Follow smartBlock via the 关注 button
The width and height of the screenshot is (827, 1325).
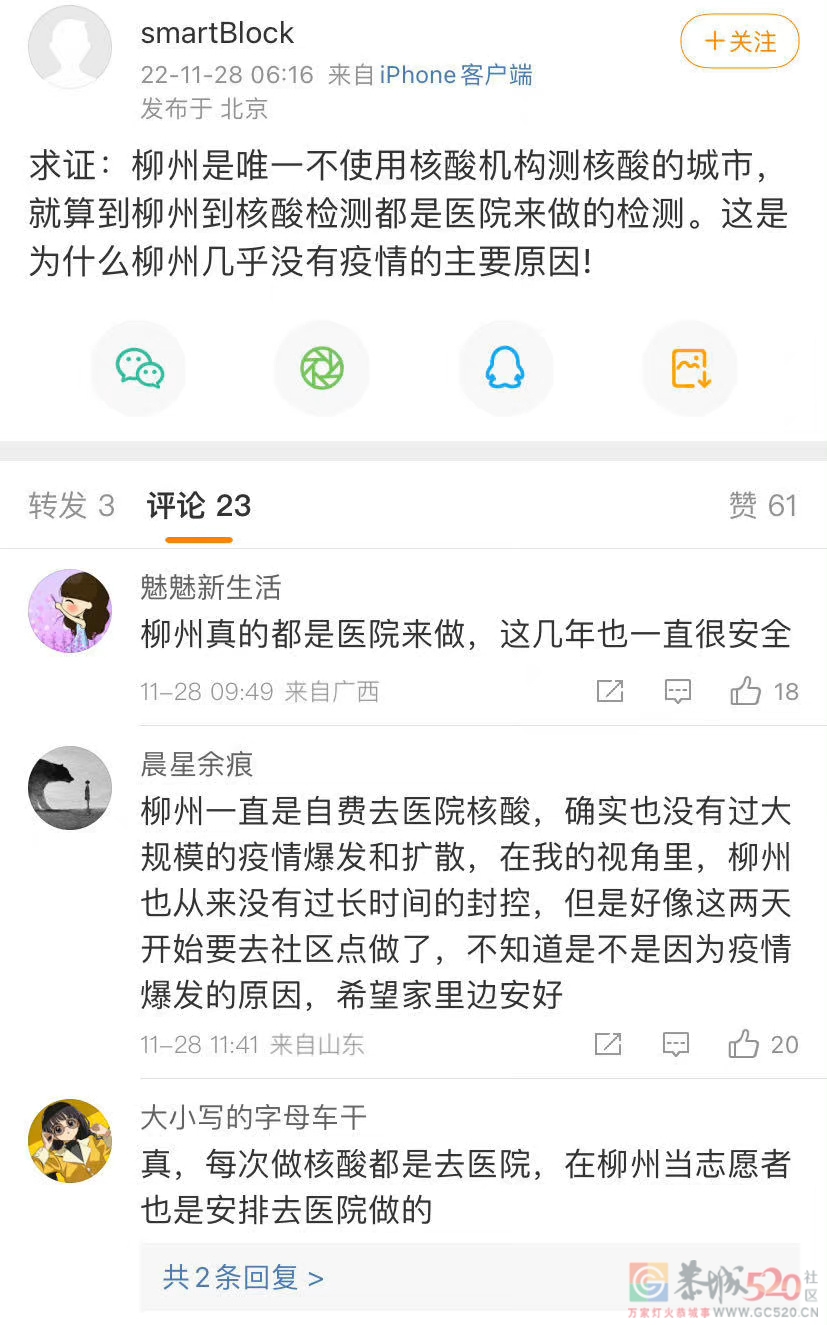click(739, 42)
